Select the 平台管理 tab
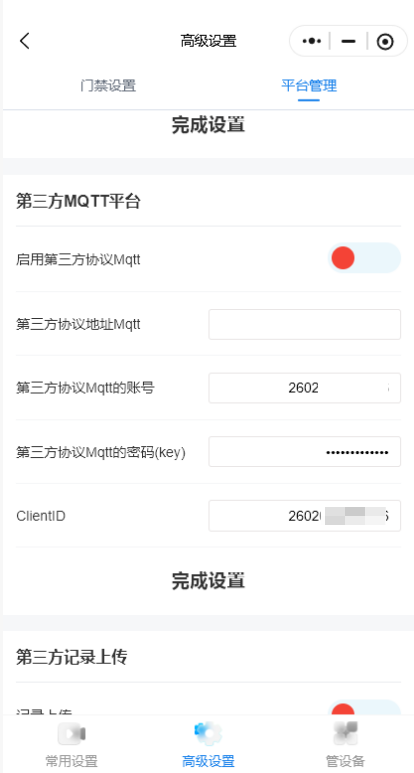Image resolution: width=414 pixels, height=773 pixels. click(309, 86)
